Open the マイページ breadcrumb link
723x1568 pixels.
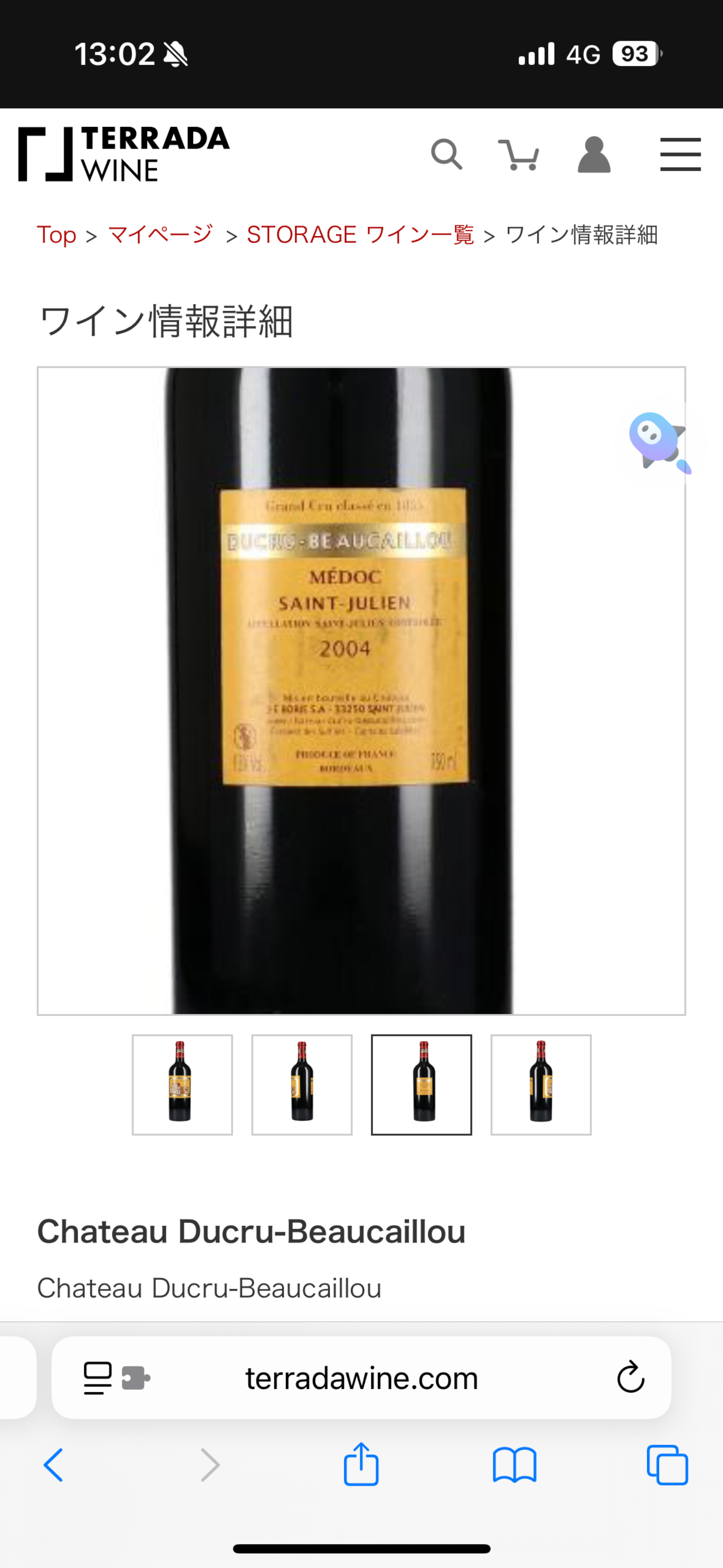(x=161, y=235)
